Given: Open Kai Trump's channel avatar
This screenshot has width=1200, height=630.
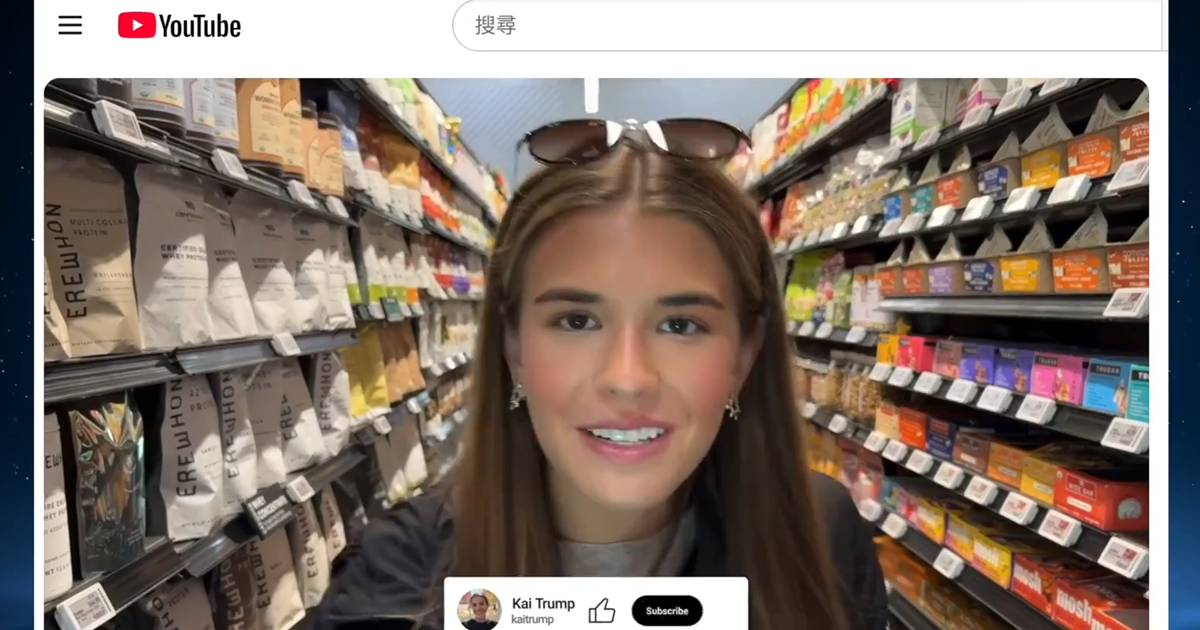Looking at the screenshot, I should [479, 609].
